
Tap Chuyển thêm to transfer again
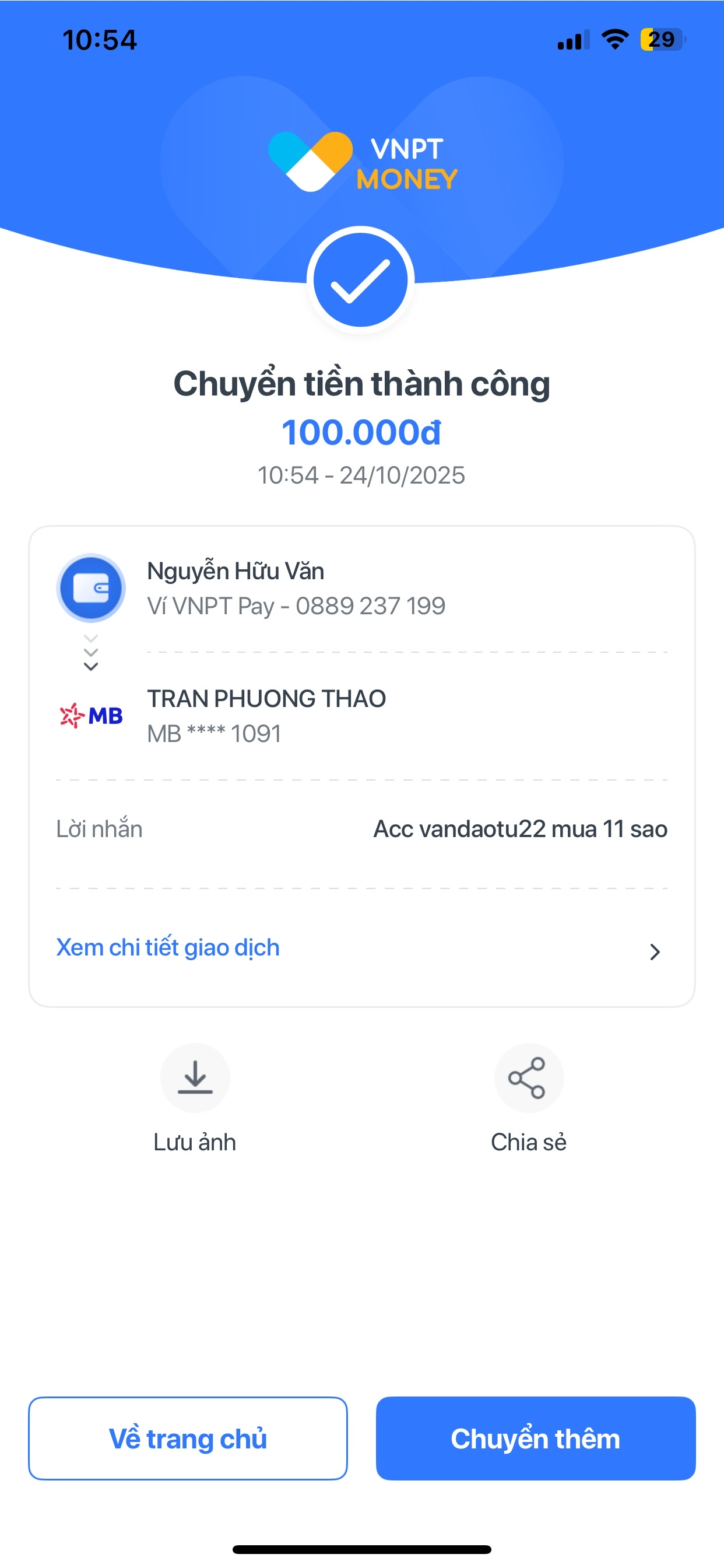coord(535,1438)
